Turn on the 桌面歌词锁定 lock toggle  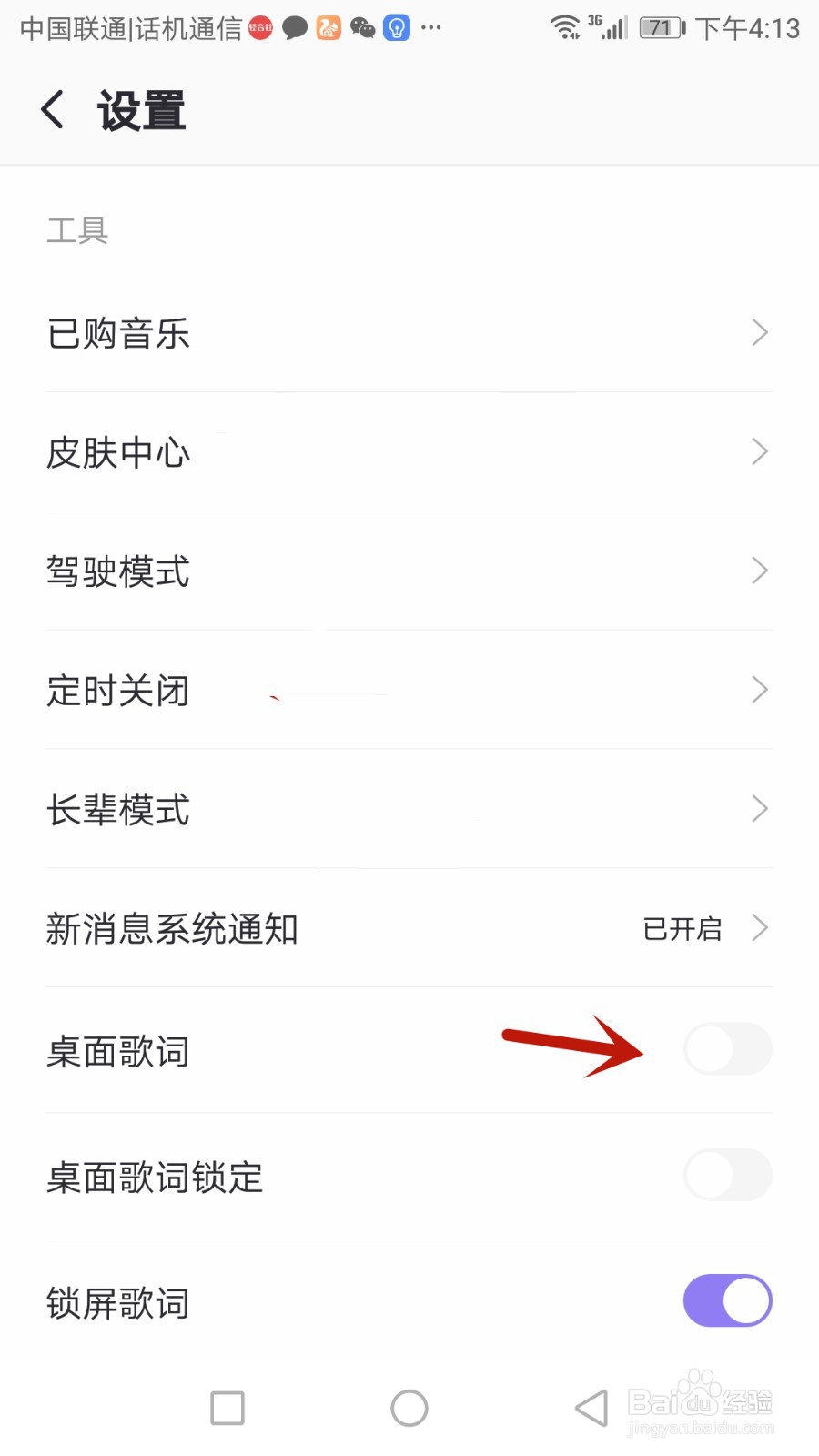coord(727,1175)
